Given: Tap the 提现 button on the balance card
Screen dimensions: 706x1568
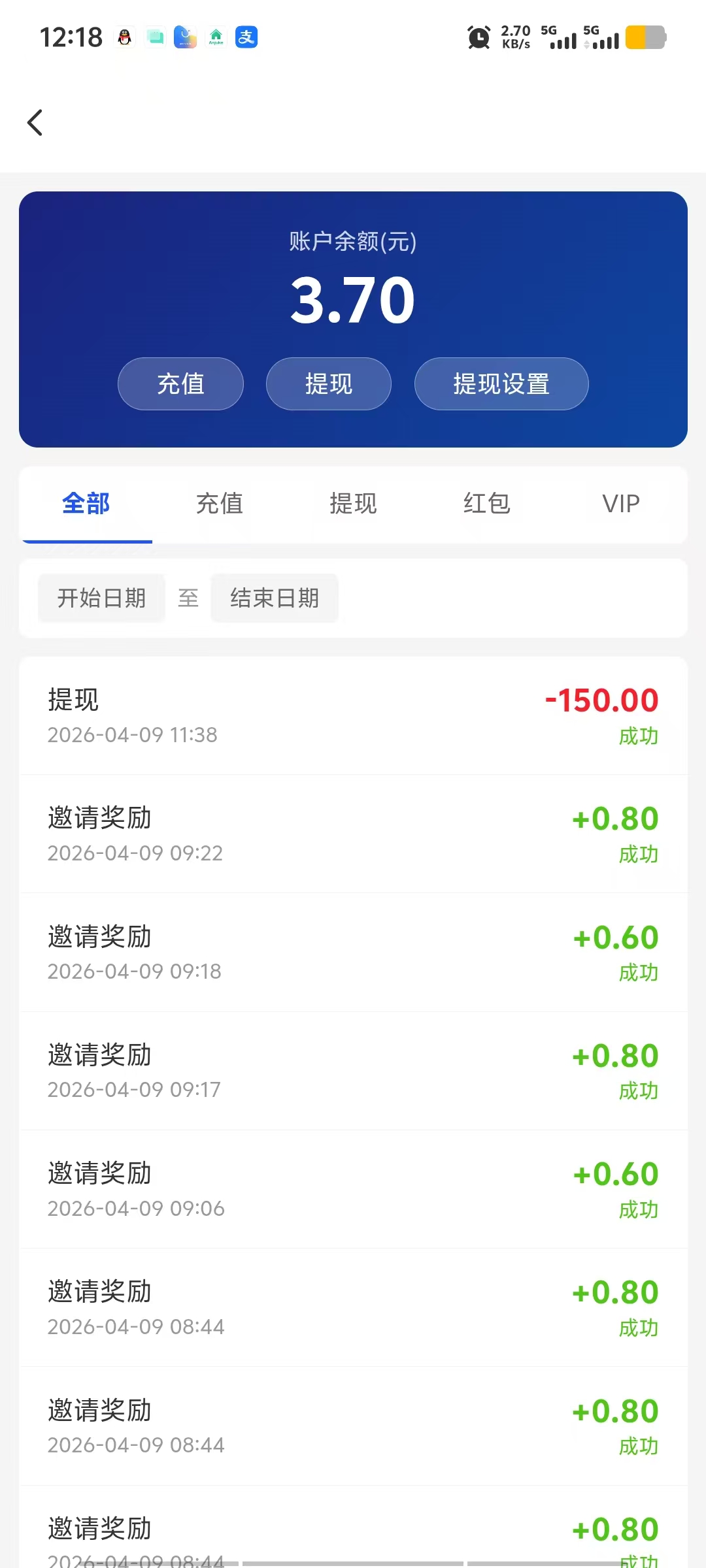Looking at the screenshot, I should 328,384.
